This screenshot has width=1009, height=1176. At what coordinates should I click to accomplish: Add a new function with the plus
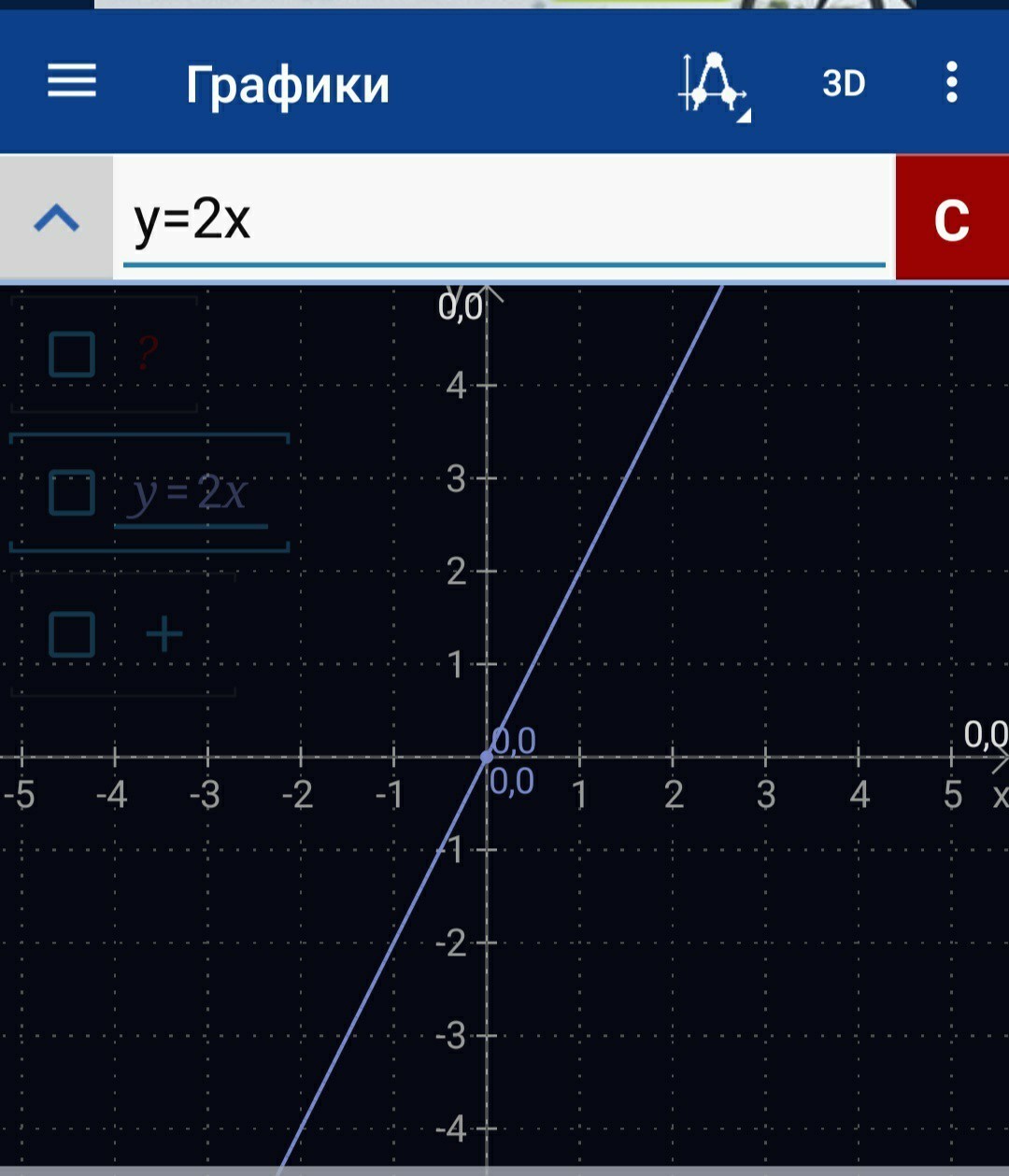click(164, 636)
